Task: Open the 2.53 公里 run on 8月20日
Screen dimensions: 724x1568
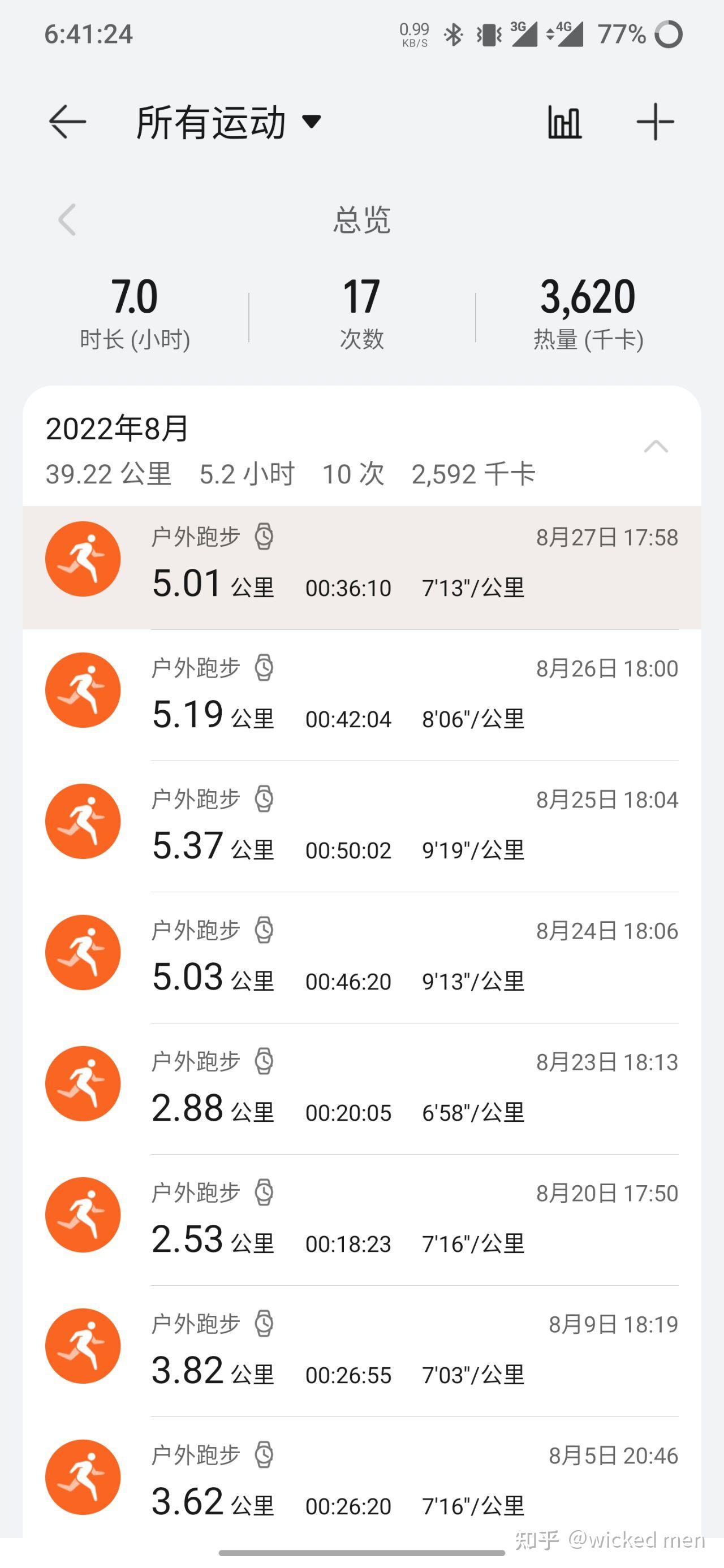Action: point(361,1219)
